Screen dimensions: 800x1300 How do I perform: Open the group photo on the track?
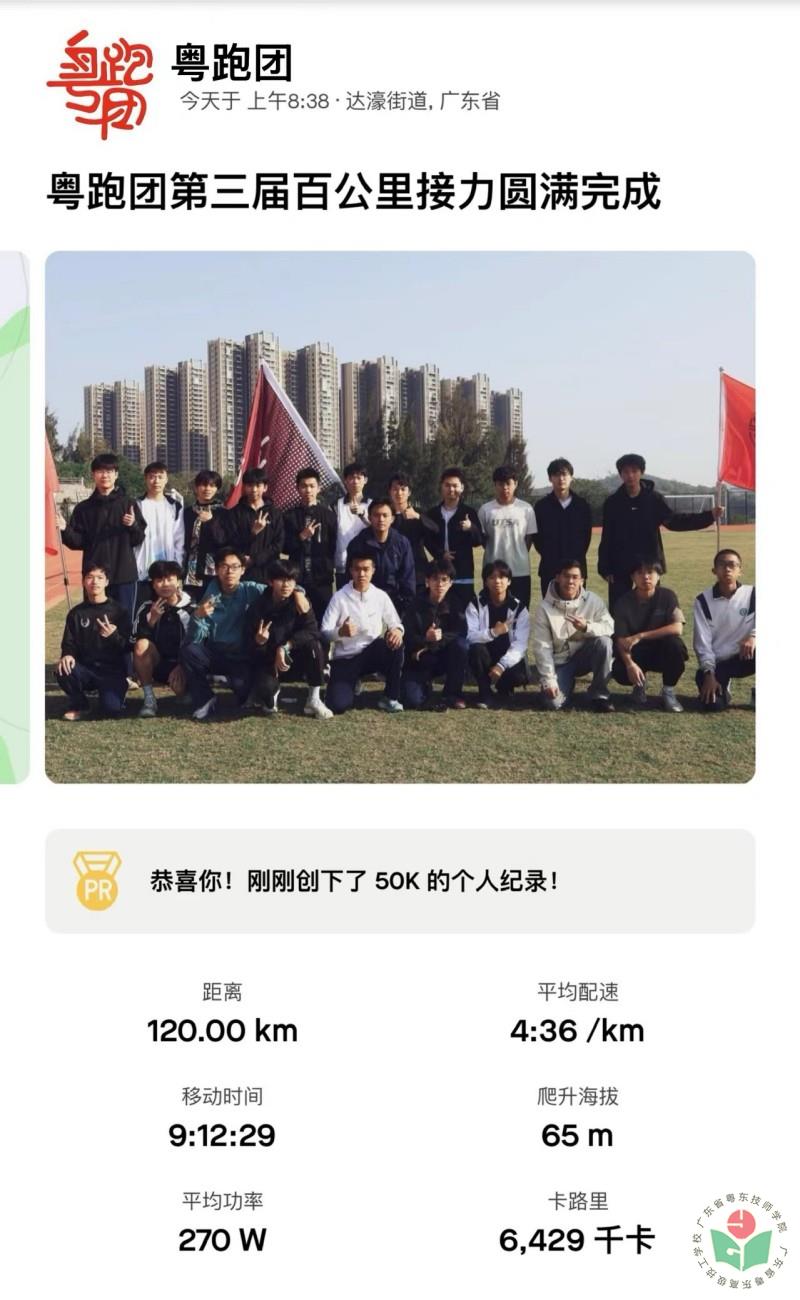[400, 516]
